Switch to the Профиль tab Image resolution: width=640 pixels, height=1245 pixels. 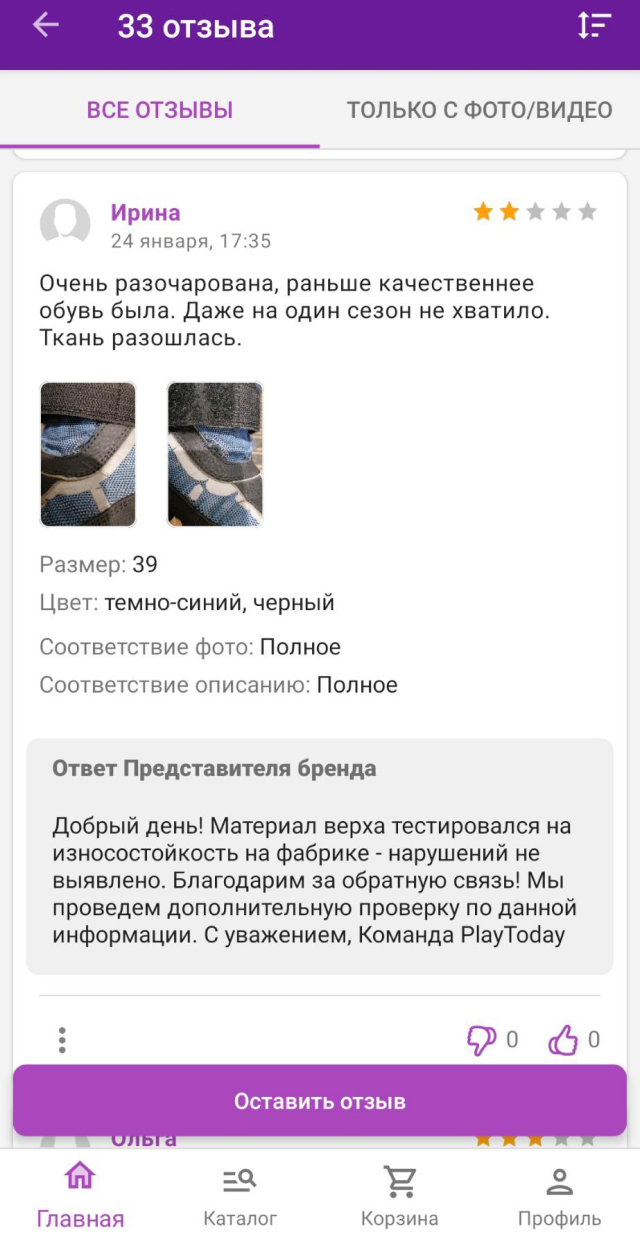[x=559, y=1196]
